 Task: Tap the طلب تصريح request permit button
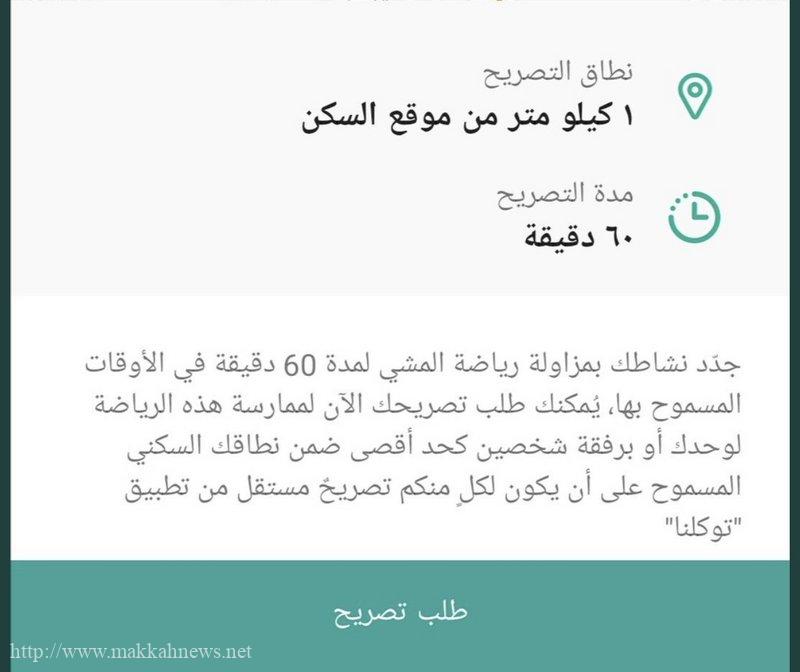tap(400, 611)
